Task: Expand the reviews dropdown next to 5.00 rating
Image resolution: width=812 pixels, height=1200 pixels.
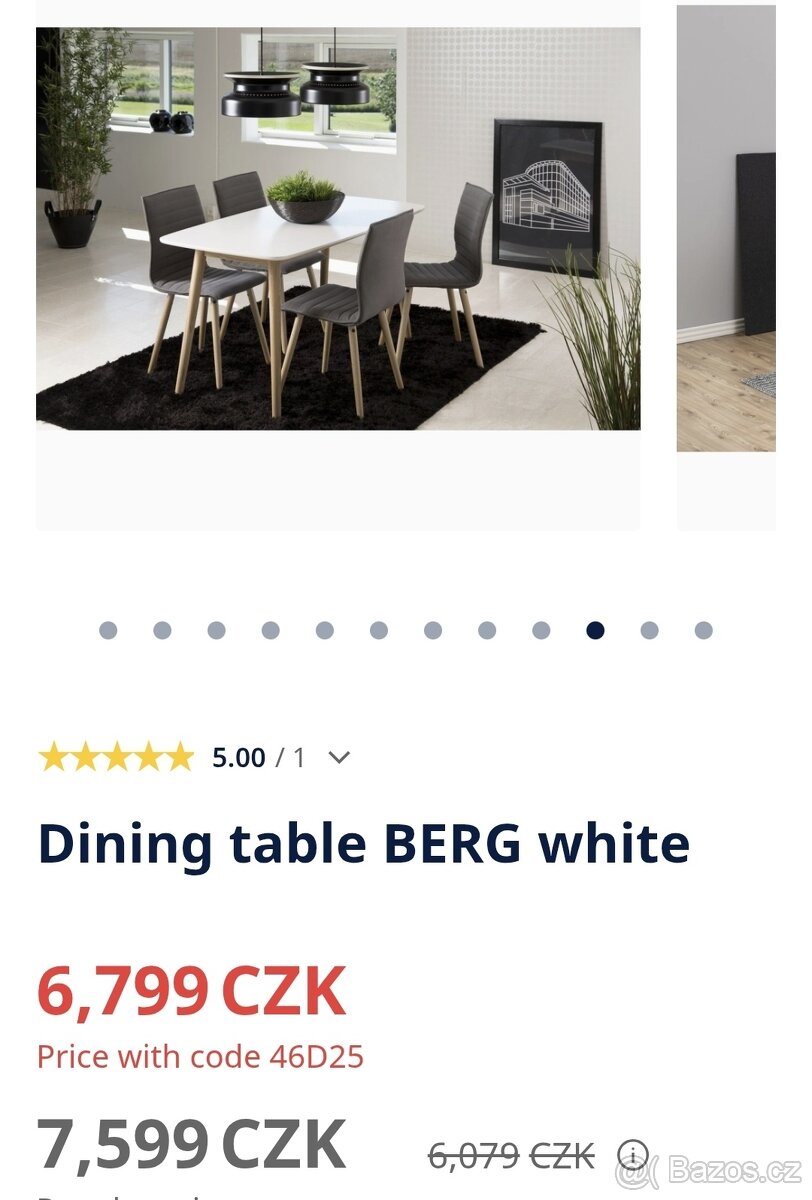Action: tap(340, 757)
